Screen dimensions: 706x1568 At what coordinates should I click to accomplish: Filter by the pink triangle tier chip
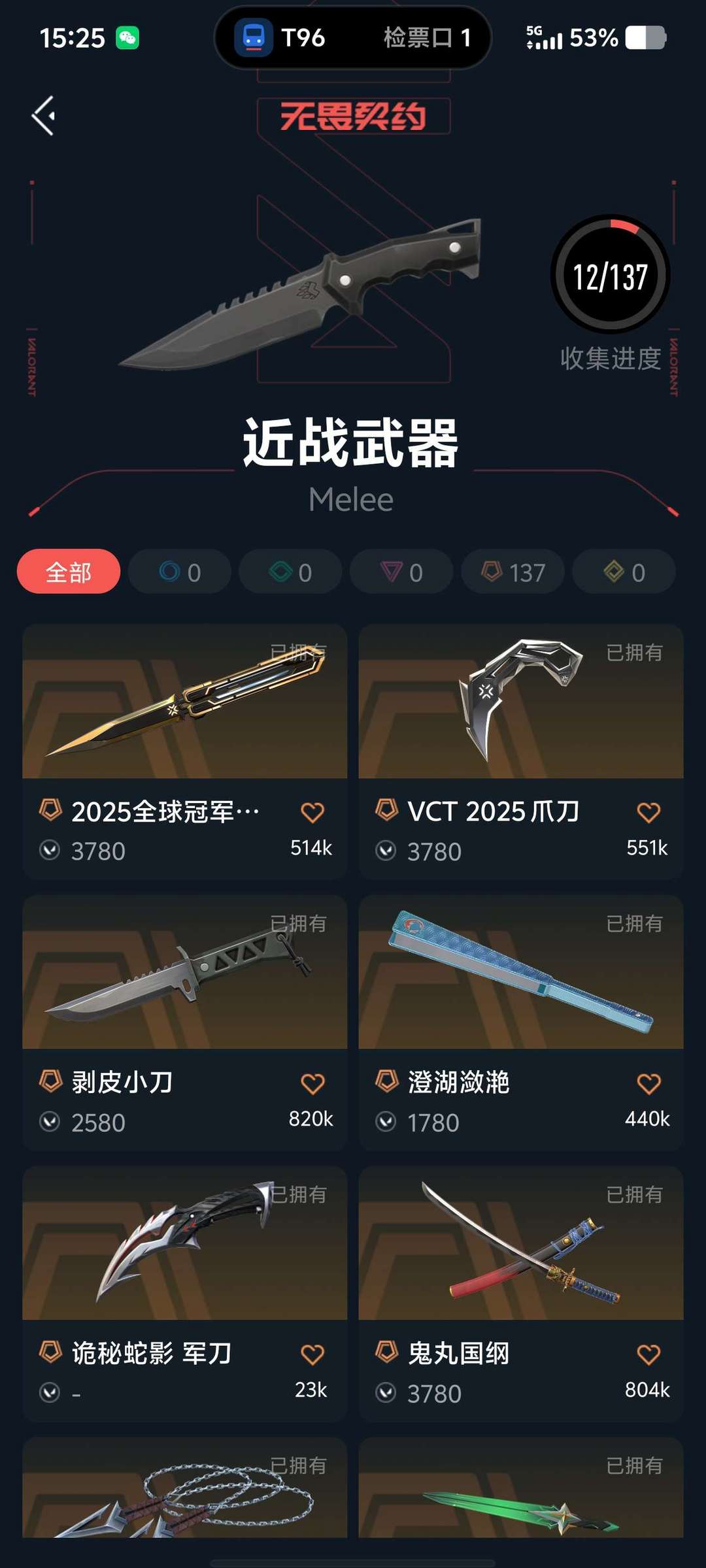(x=401, y=572)
